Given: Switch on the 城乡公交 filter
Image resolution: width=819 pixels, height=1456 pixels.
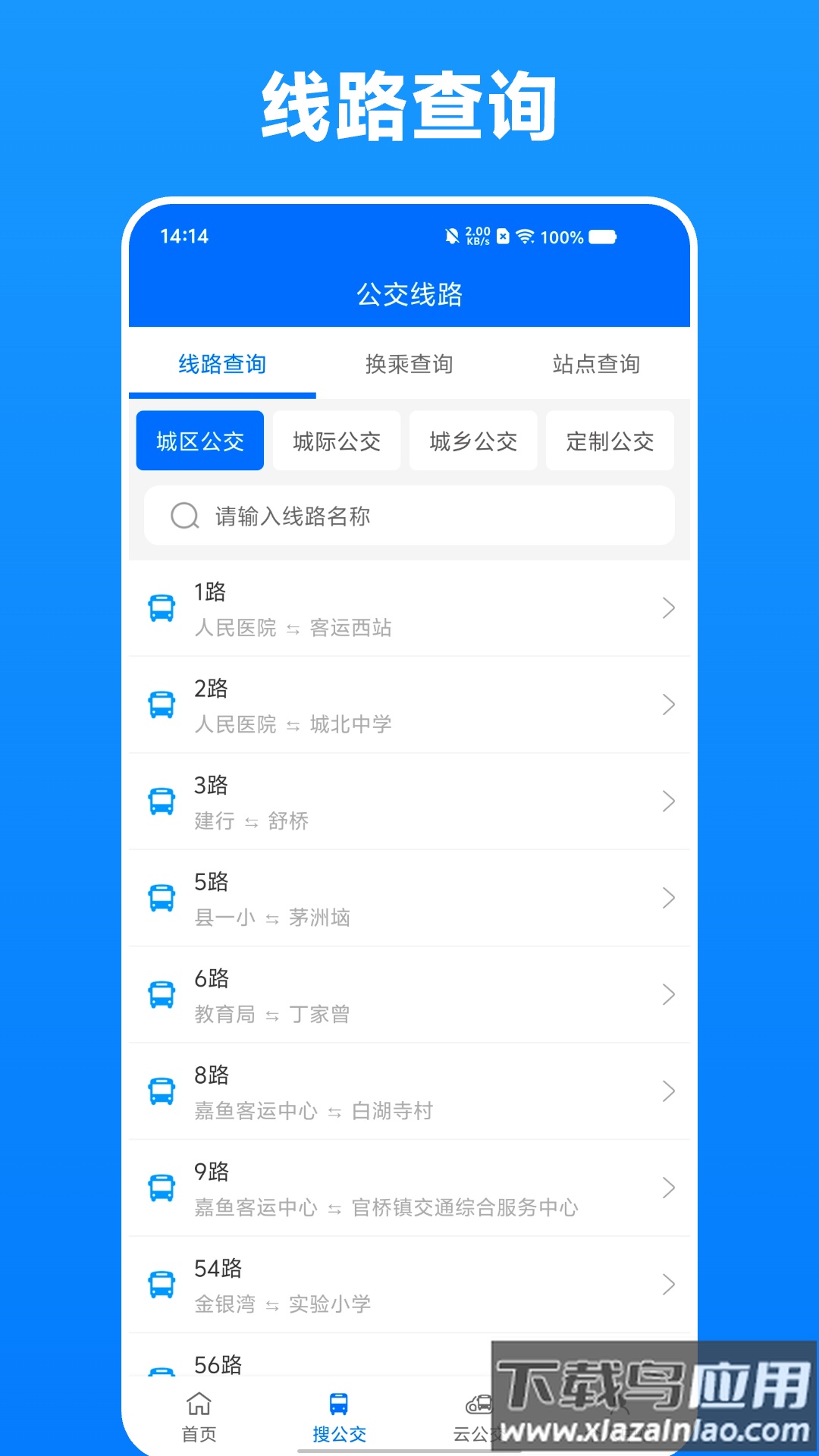Looking at the screenshot, I should coord(473,441).
